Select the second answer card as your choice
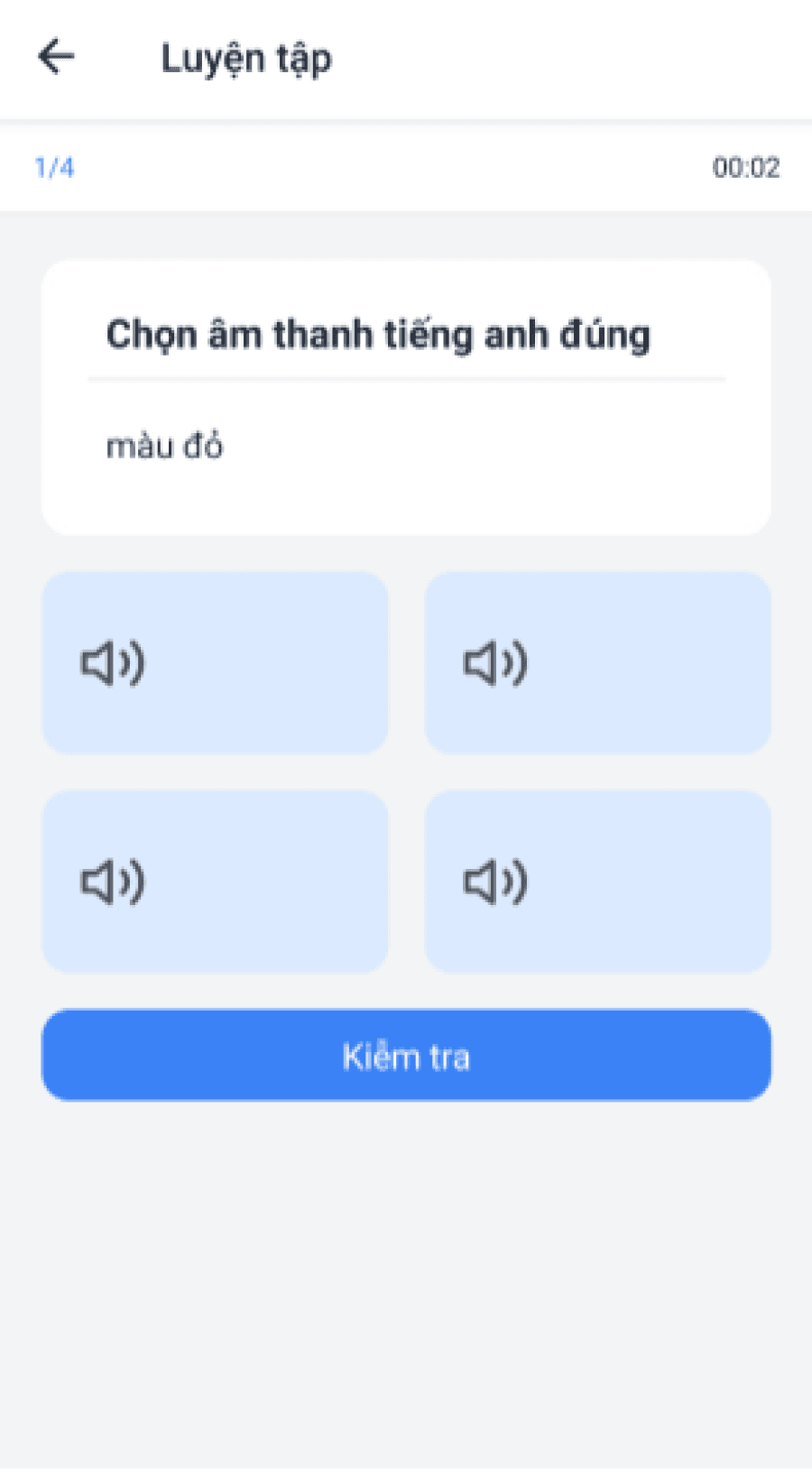The height and width of the screenshot is (1469, 812). pyautogui.click(x=597, y=661)
